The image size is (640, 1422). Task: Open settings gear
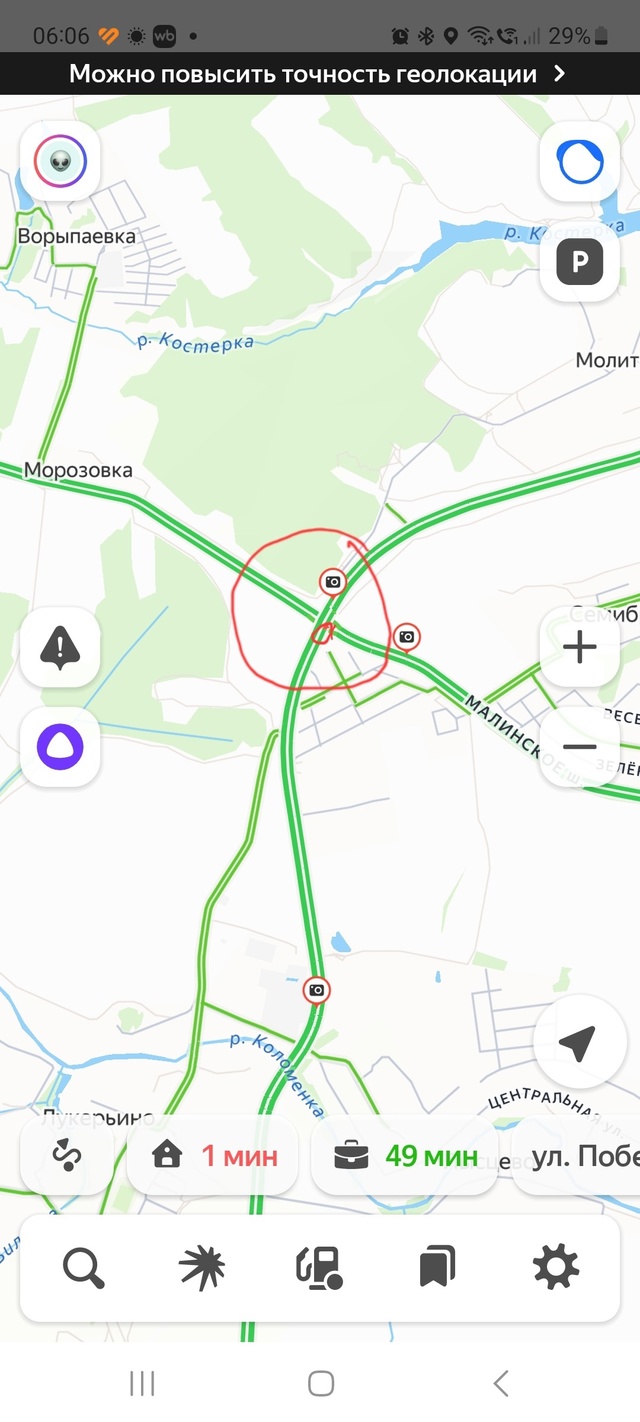556,1268
